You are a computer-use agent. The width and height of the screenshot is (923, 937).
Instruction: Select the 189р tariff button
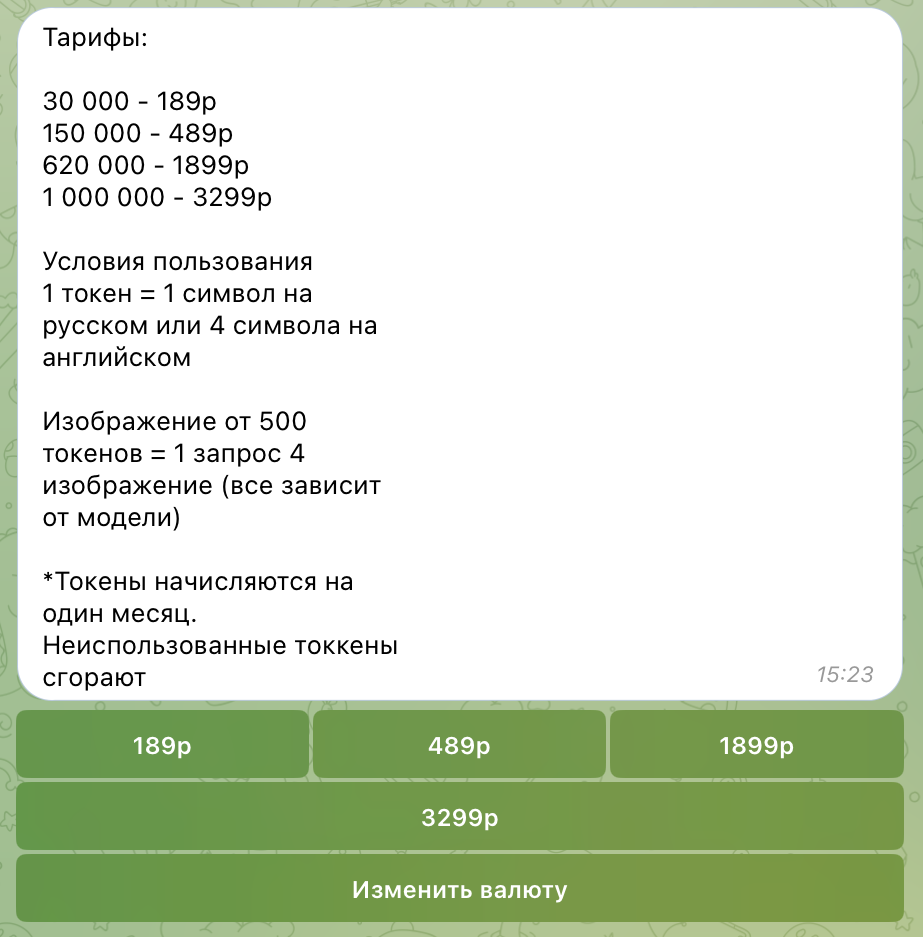tap(162, 745)
